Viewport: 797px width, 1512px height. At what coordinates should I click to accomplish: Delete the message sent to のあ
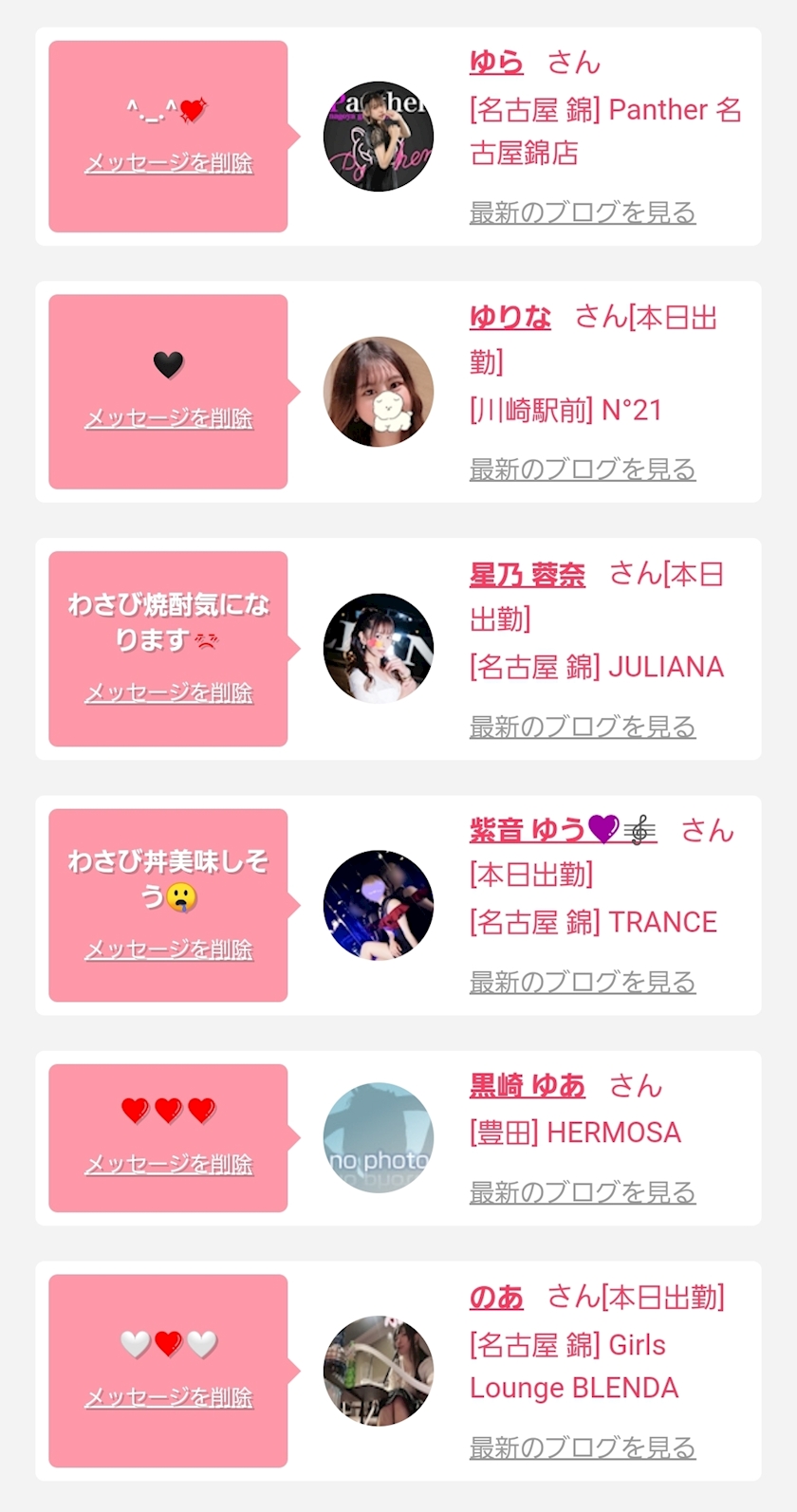pos(169,1397)
